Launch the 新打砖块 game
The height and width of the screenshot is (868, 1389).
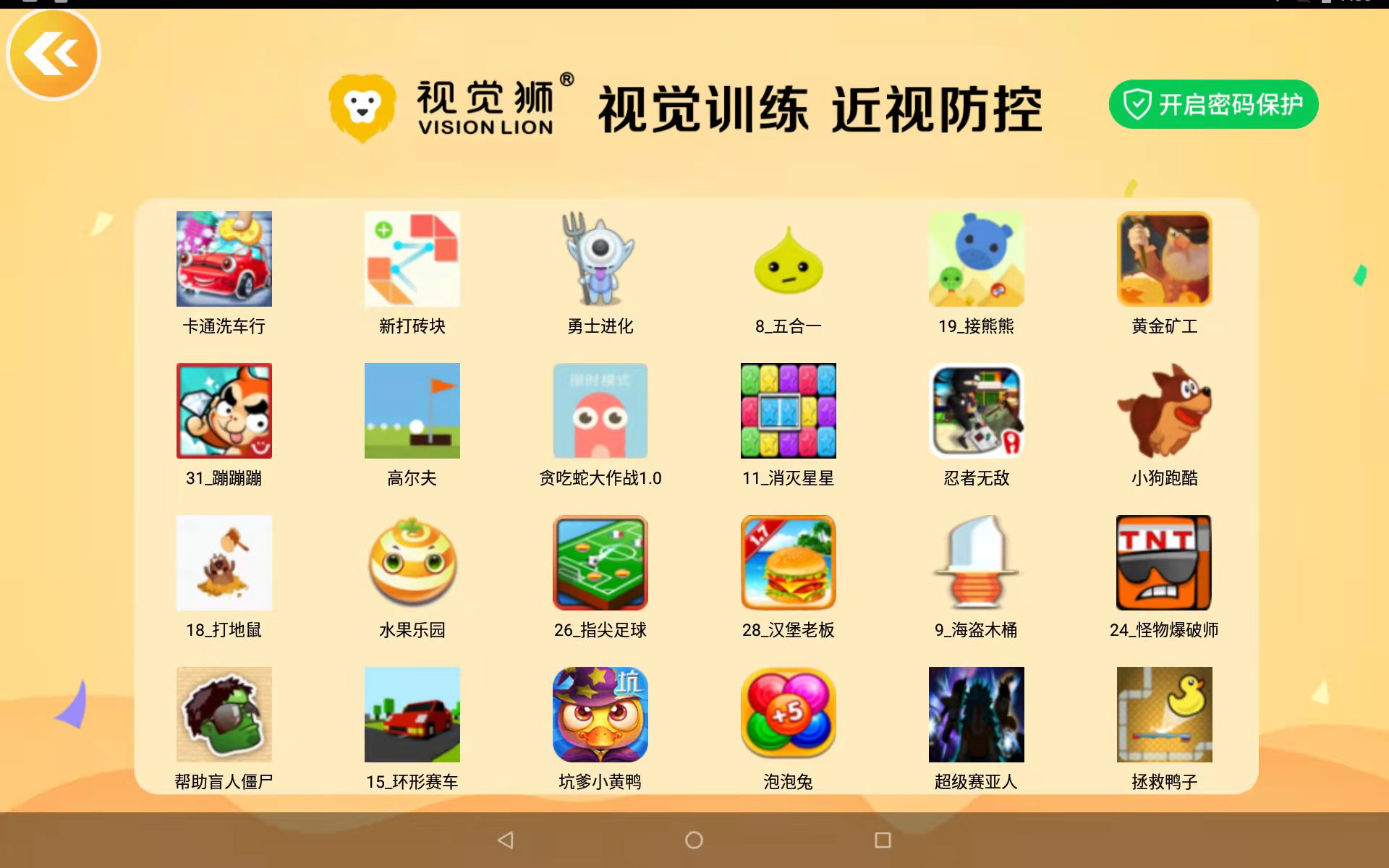pyautogui.click(x=412, y=259)
